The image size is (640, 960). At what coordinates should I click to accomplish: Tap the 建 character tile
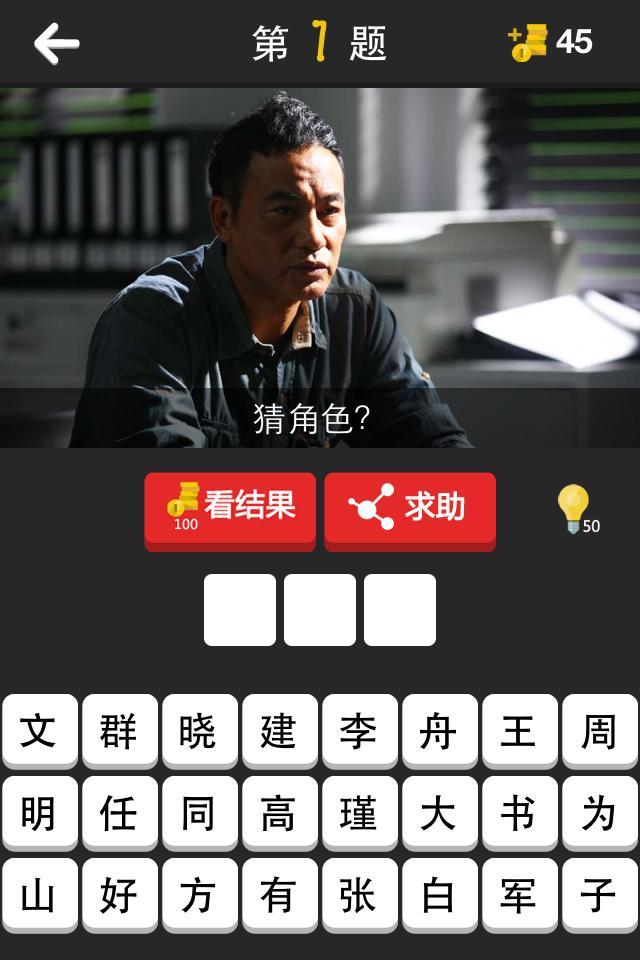click(279, 731)
